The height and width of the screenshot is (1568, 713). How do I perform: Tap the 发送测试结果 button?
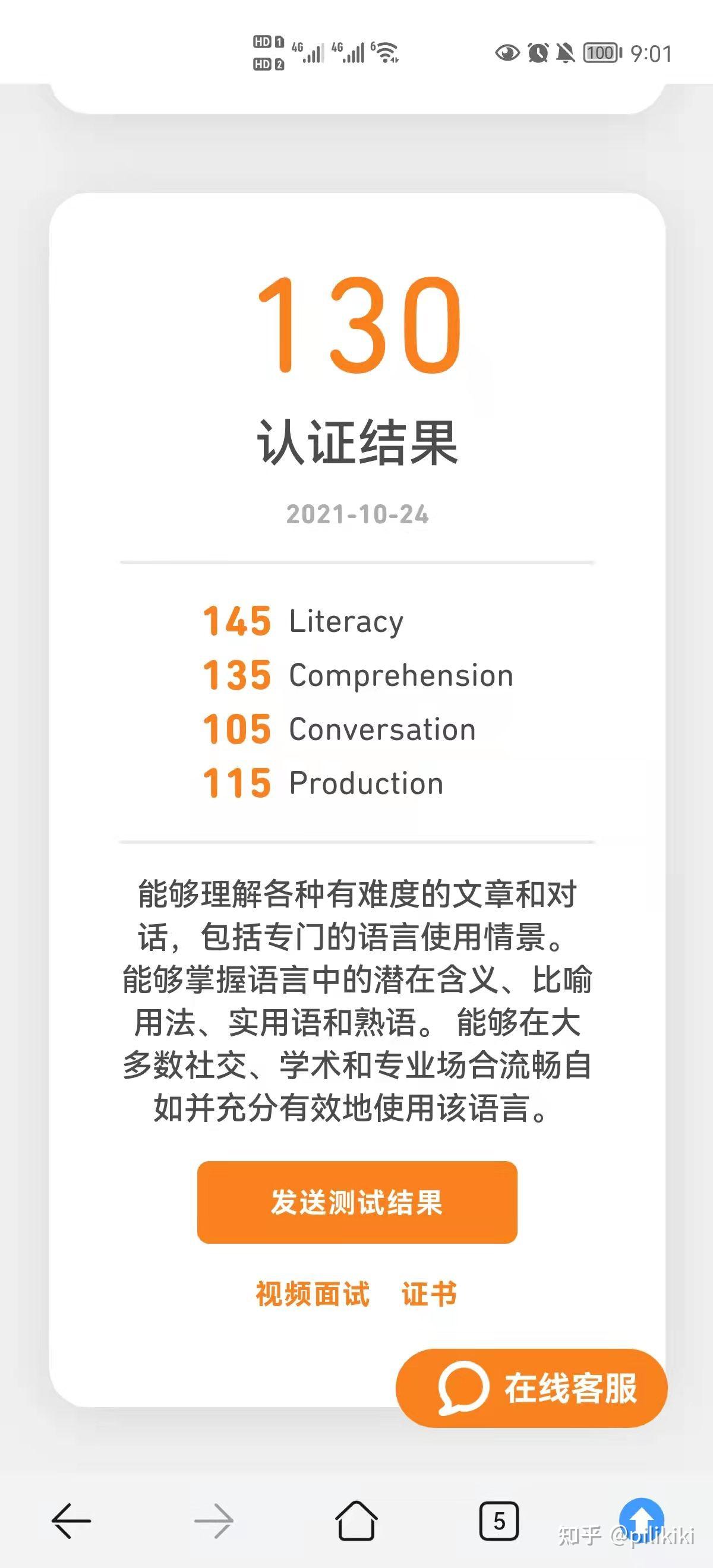357,1202
